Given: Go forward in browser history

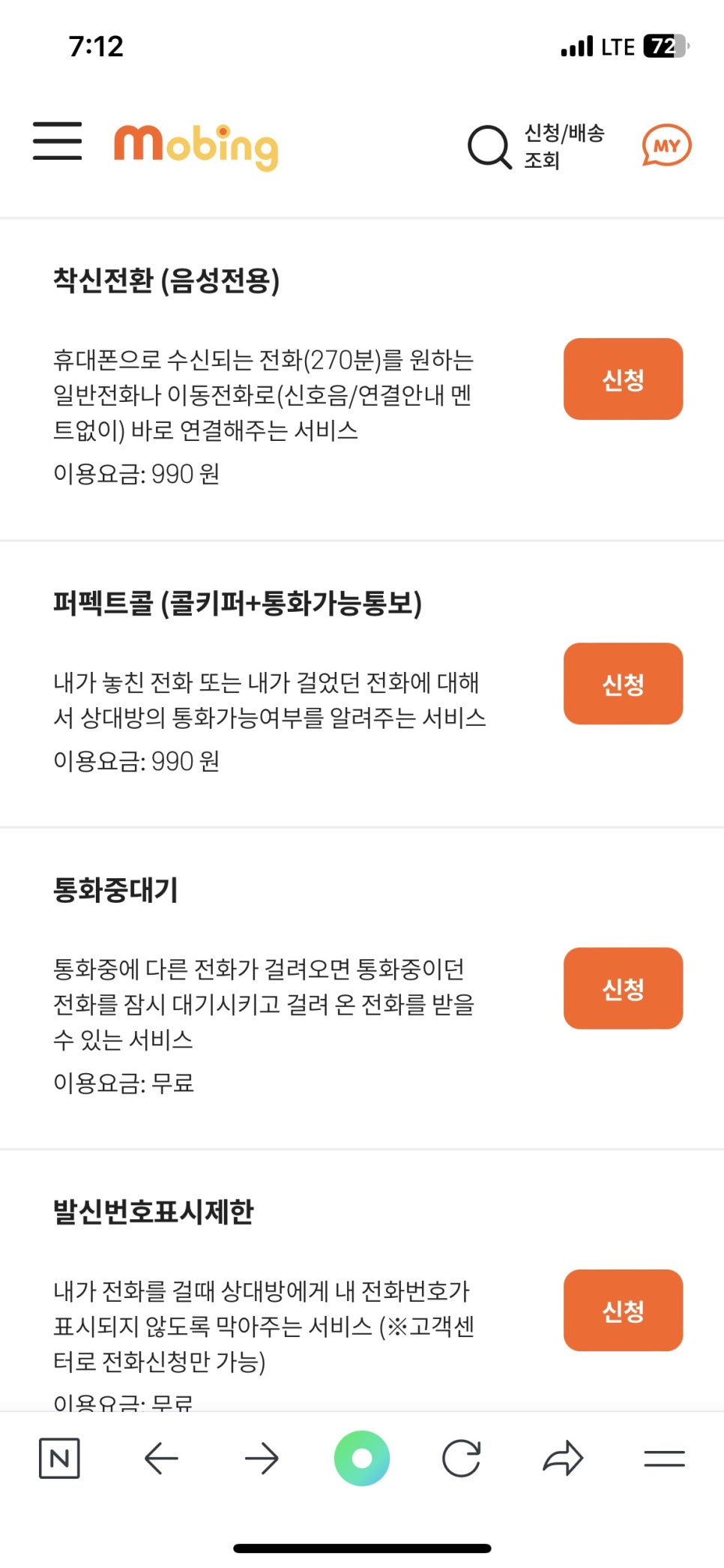Looking at the screenshot, I should click(x=262, y=1459).
